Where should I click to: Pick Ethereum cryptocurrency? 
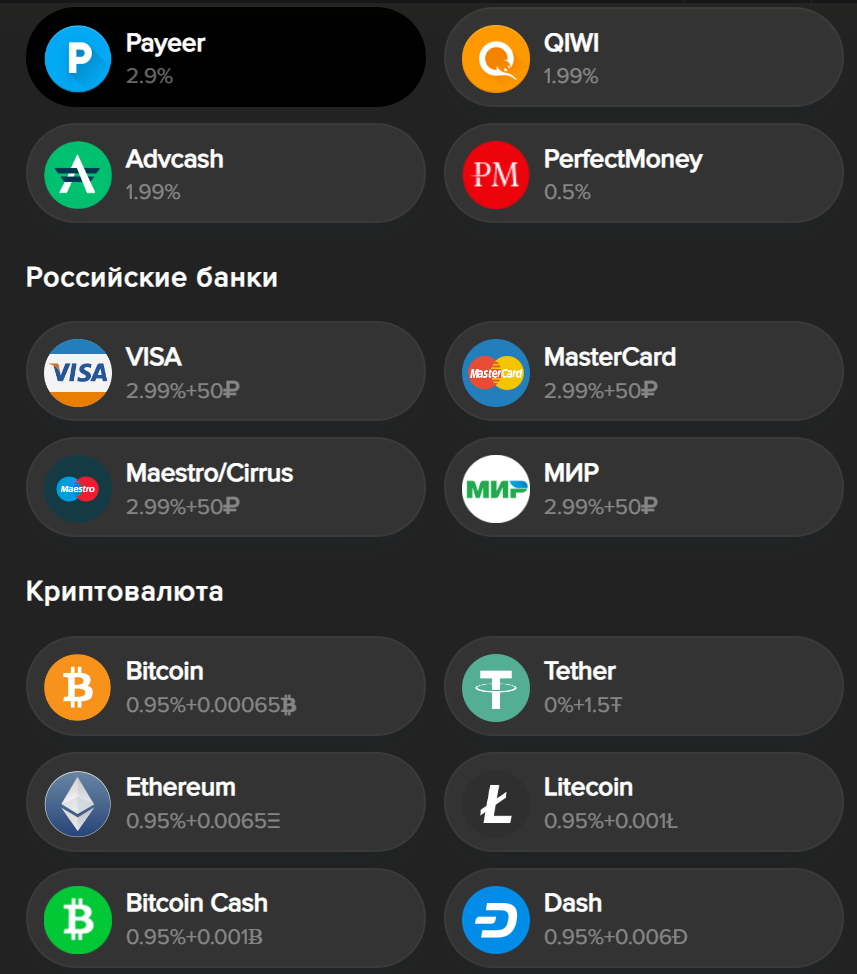[225, 802]
